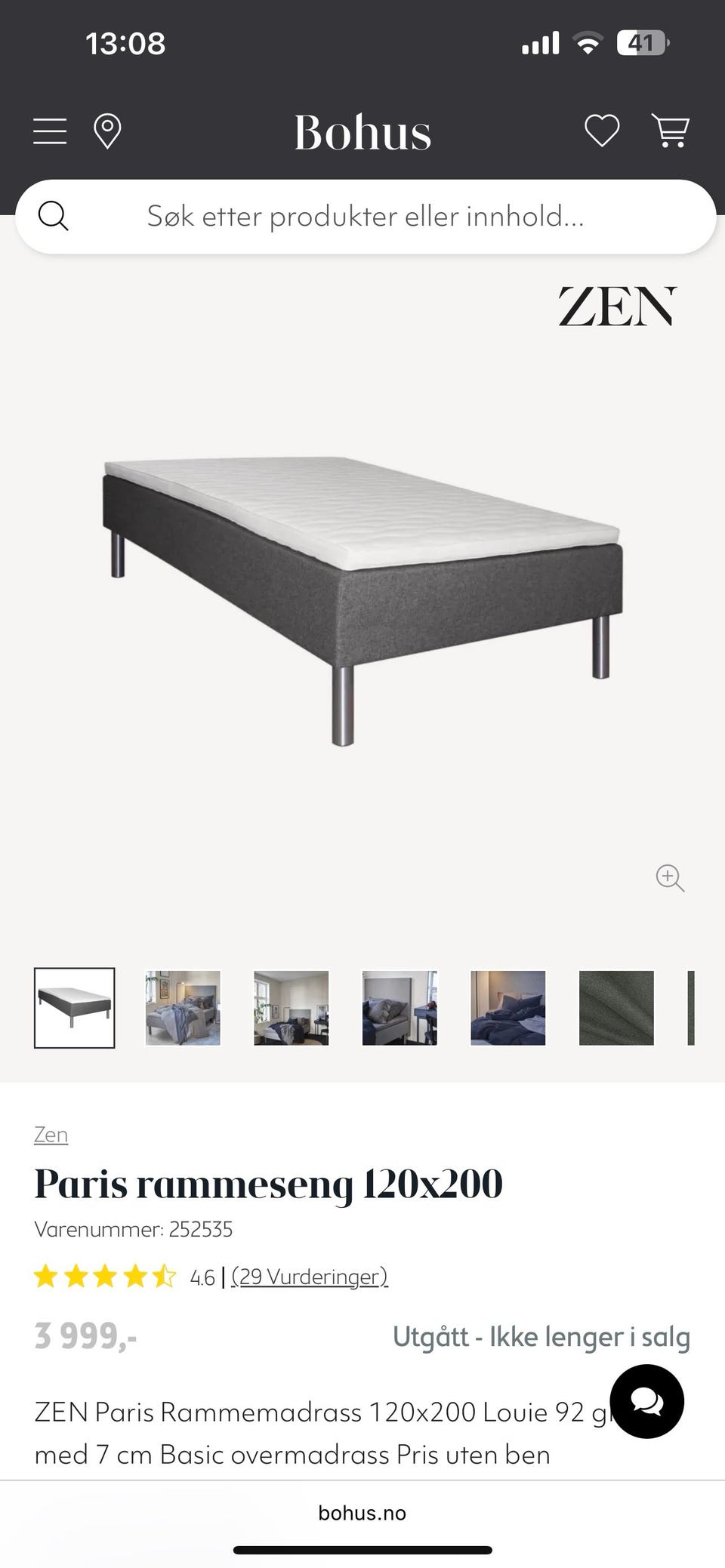Viewport: 725px width, 1568px height.
Task: Open the Zen brand link
Action: (51, 1135)
